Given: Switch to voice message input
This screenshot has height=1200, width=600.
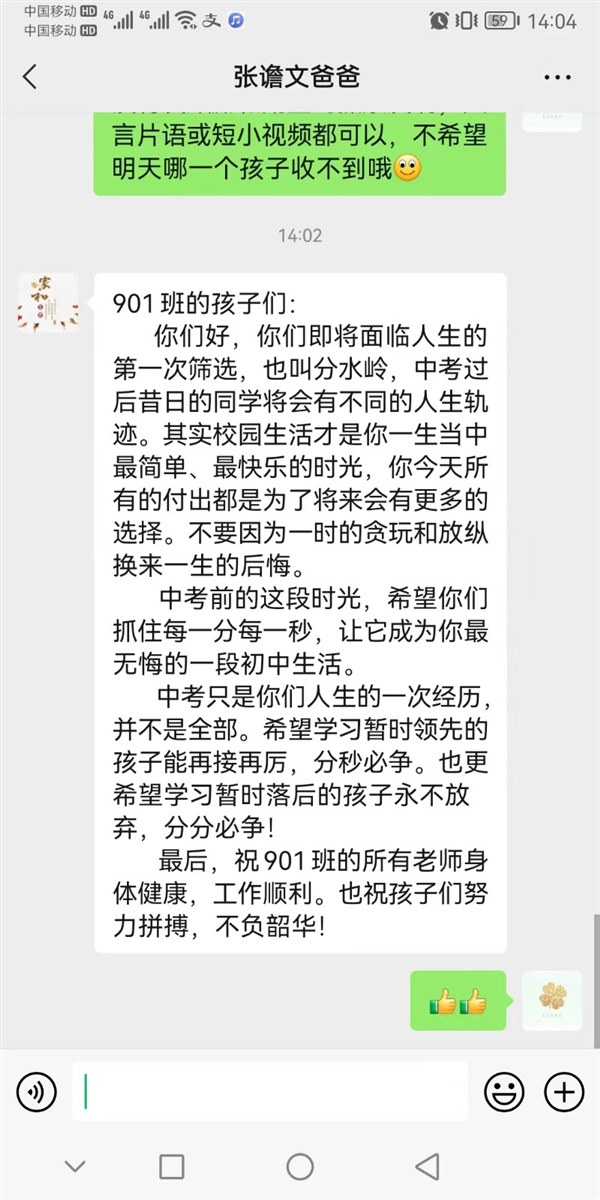Looking at the screenshot, I should point(36,1091).
